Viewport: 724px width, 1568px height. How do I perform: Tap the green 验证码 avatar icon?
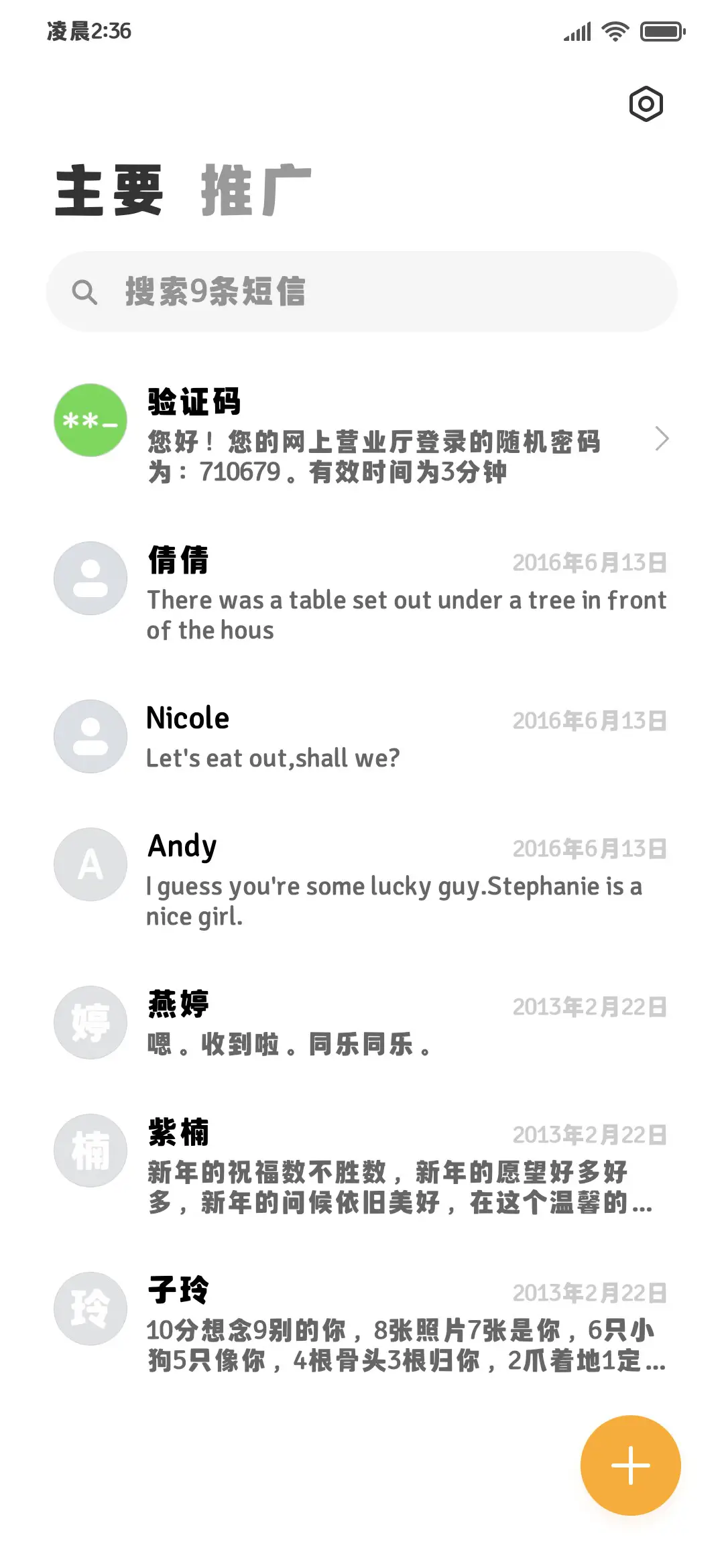tap(90, 420)
